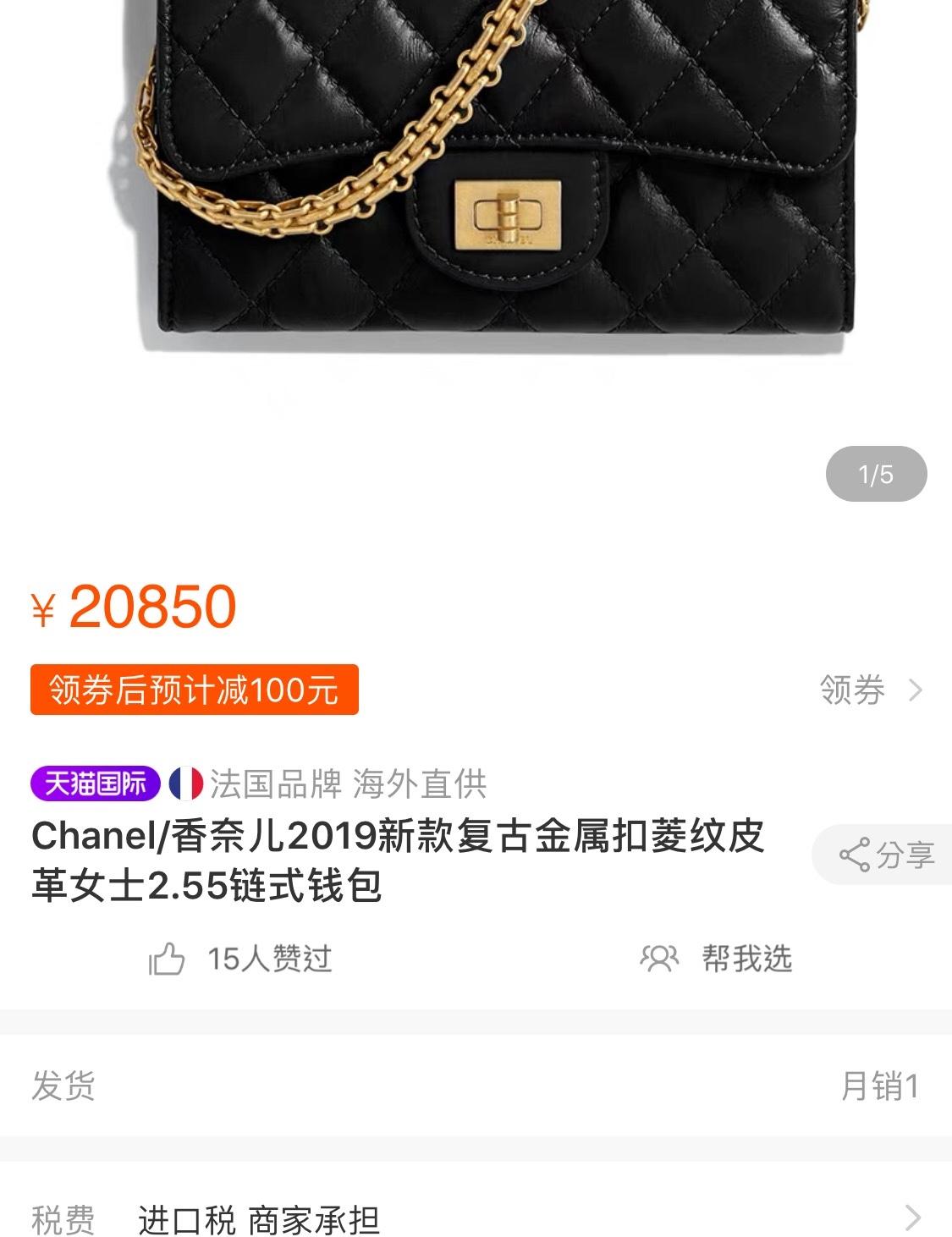Open the 发货 shipping row
The width and height of the screenshot is (952, 1237).
click(474, 1086)
